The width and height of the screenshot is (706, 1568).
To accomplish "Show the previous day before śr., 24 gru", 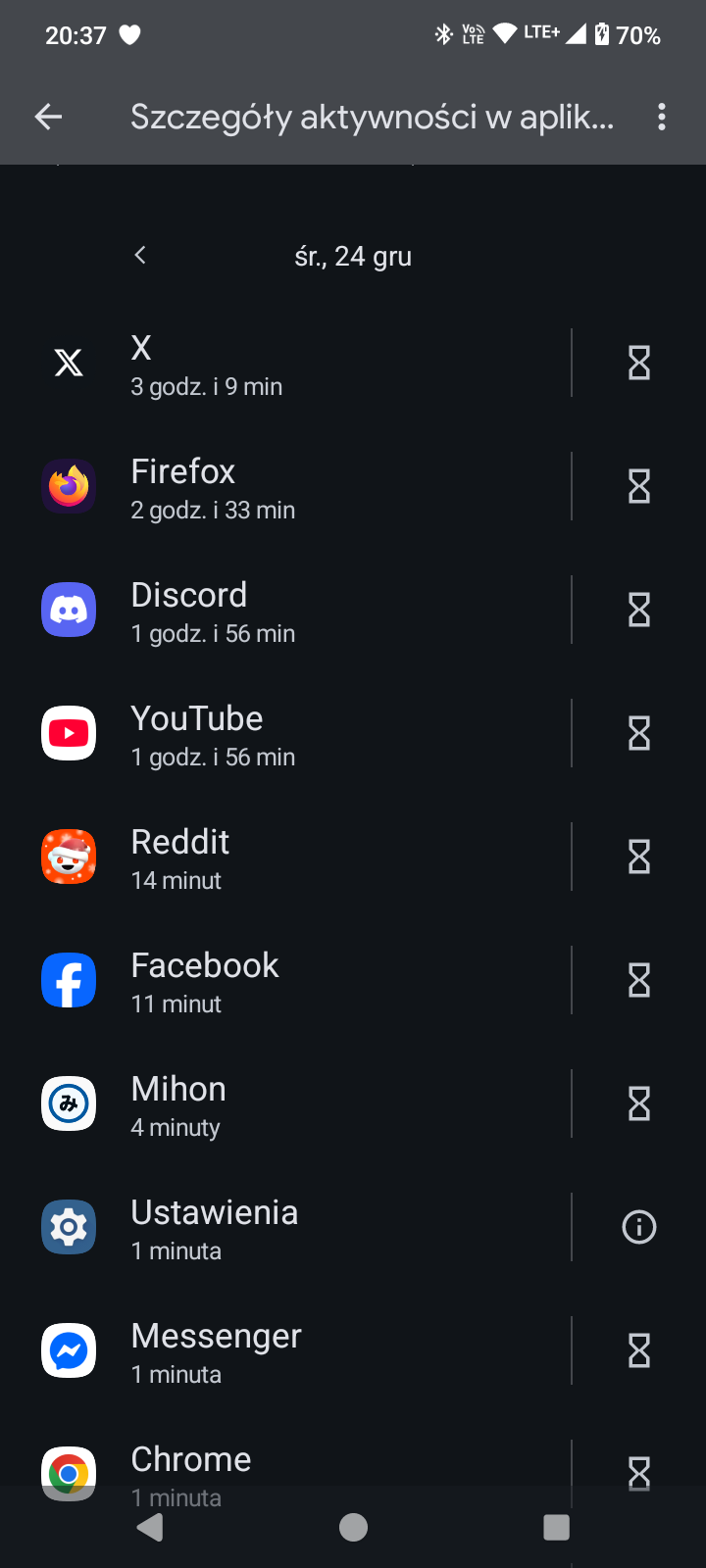I will tap(140, 256).
